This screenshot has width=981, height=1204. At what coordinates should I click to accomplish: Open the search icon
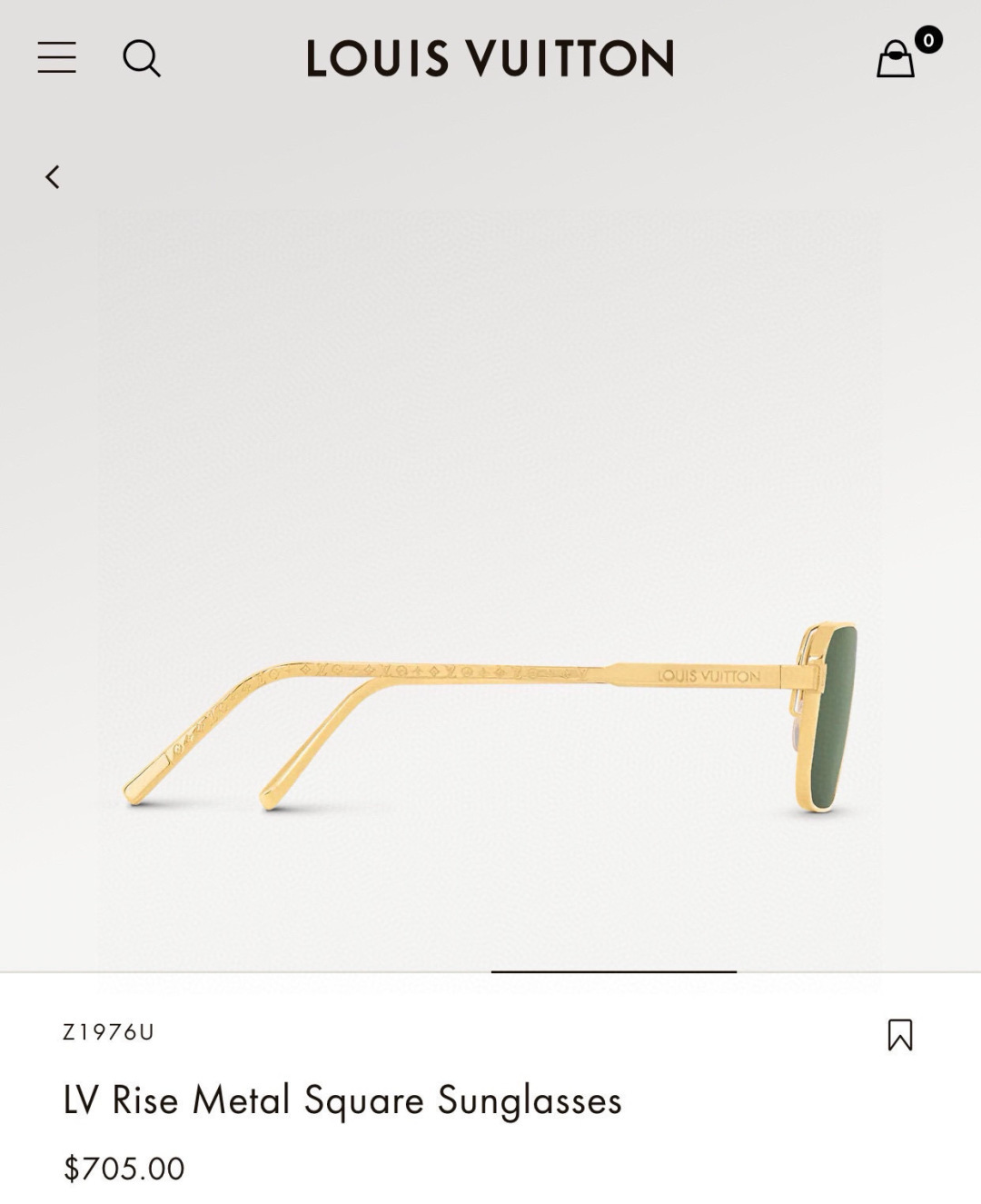click(142, 58)
